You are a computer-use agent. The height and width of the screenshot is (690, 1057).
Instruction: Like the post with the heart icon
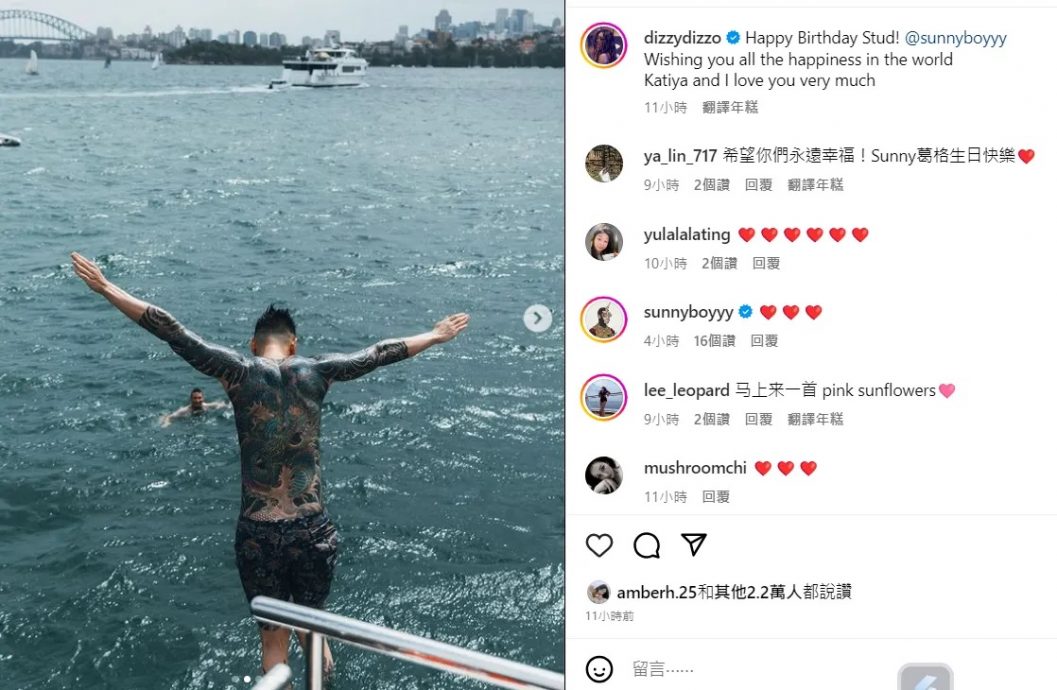click(599, 545)
